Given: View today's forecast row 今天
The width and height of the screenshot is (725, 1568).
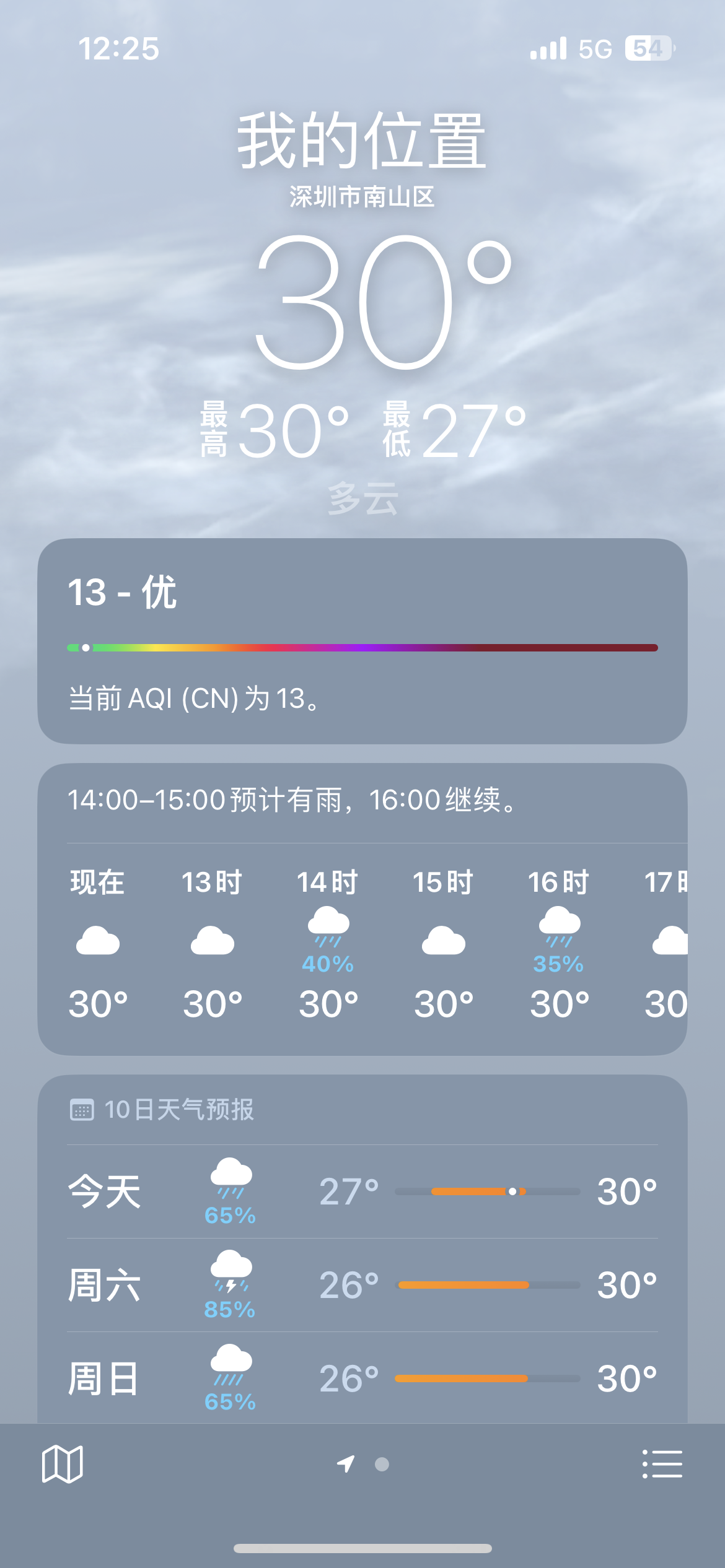Looking at the screenshot, I should (x=362, y=1191).
